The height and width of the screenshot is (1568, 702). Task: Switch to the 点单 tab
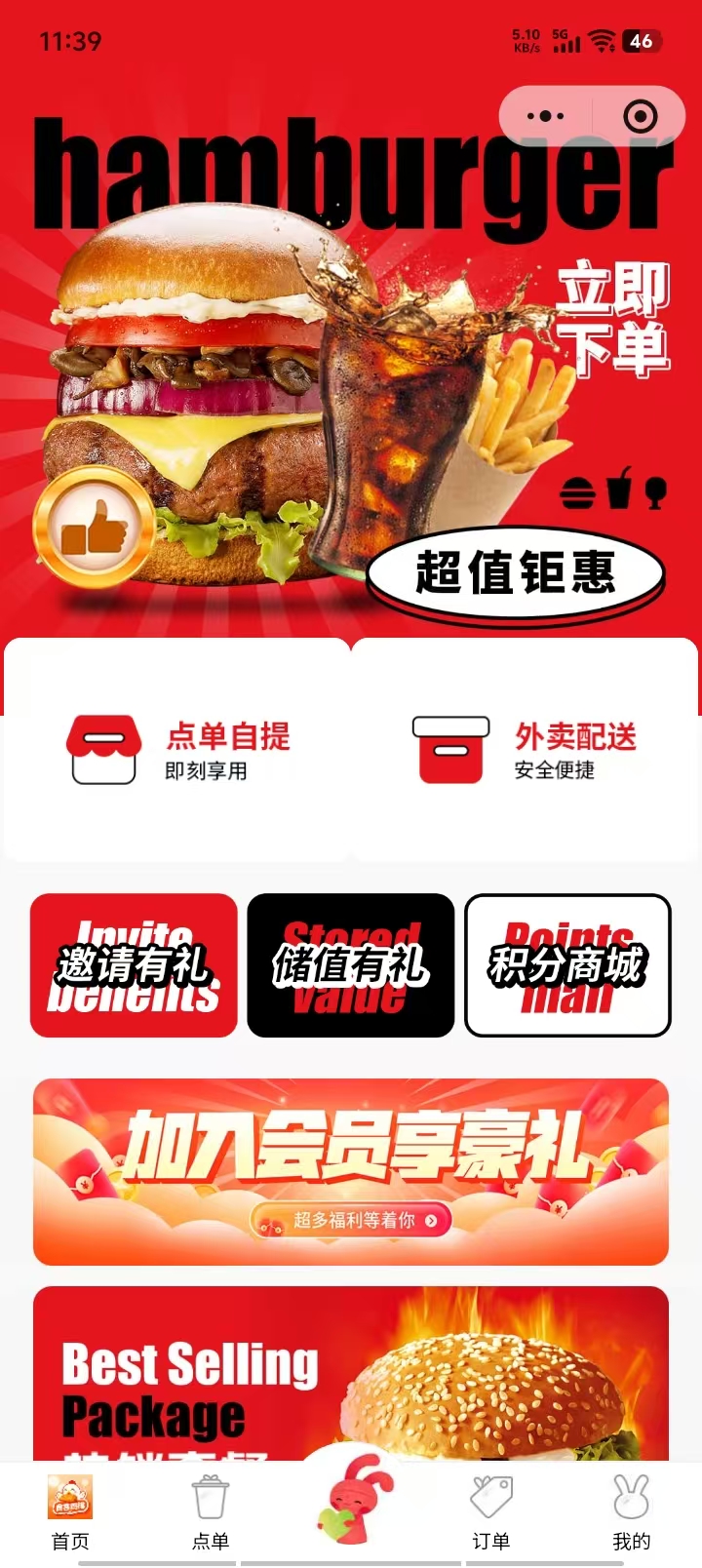point(211,1513)
